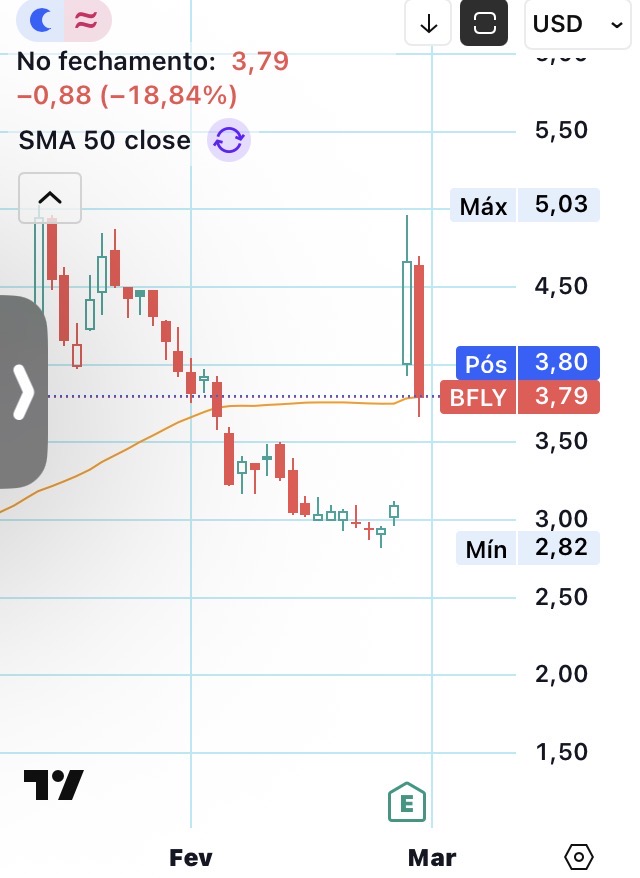Open the chart settings hexagon icon
This screenshot has height=878, width=640.
click(579, 857)
